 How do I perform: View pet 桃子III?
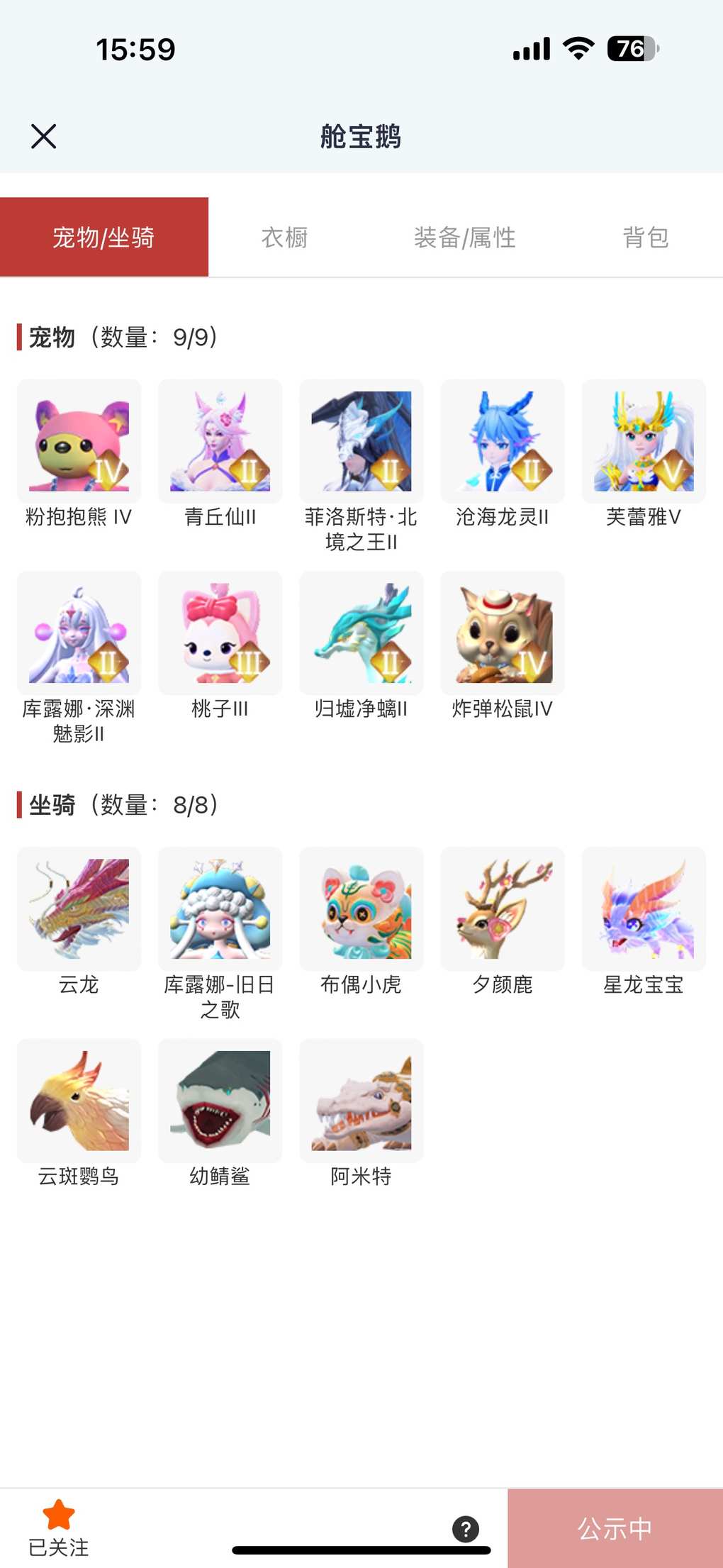[220, 633]
